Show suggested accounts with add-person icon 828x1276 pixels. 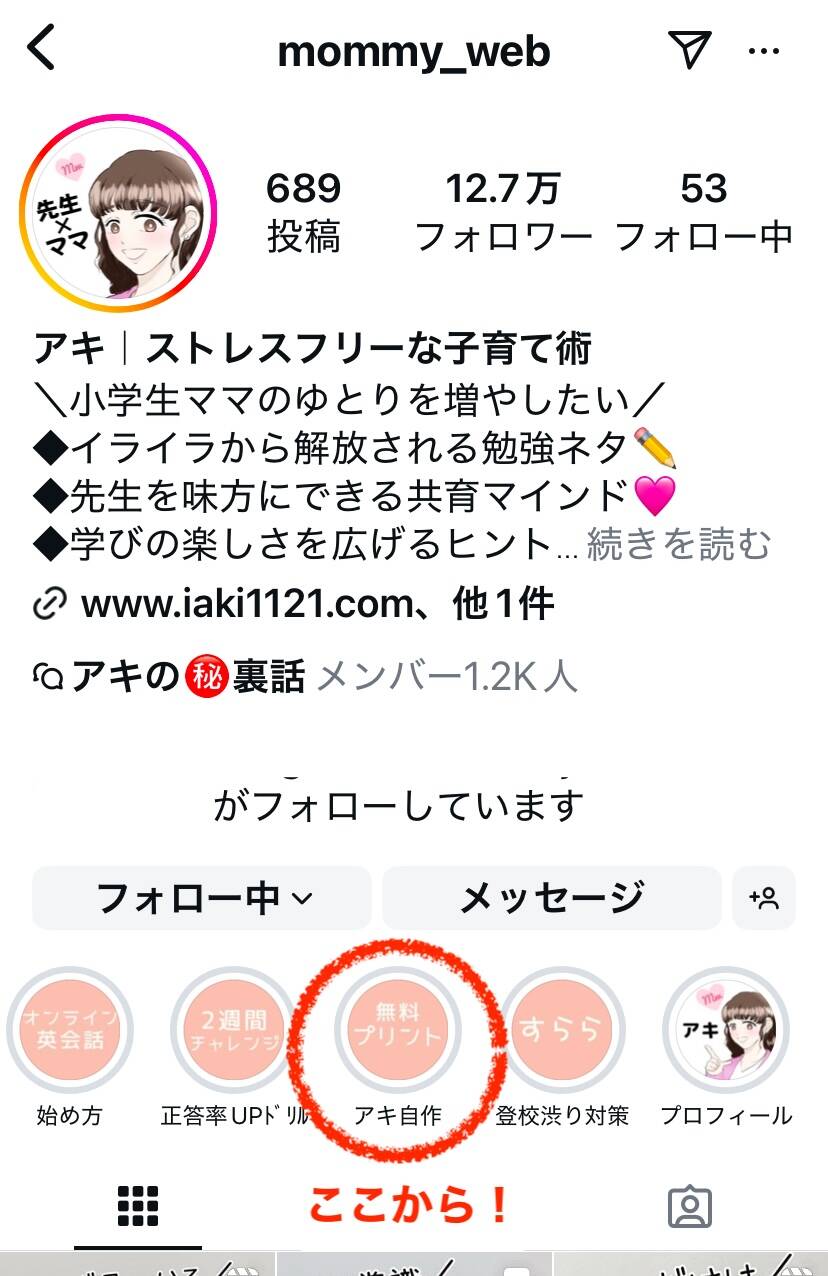(x=764, y=898)
